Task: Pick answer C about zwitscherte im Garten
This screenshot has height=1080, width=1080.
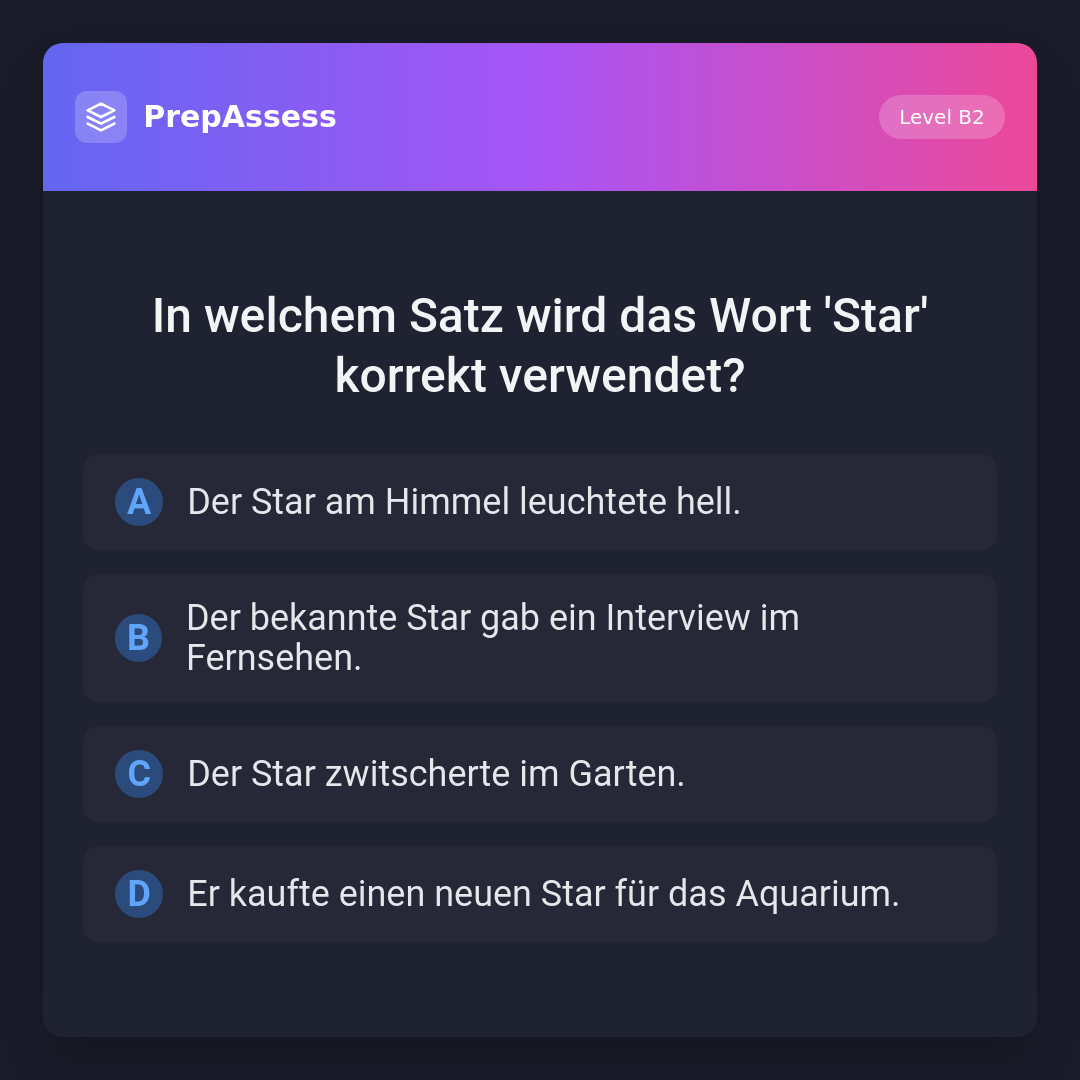Action: tap(539, 774)
